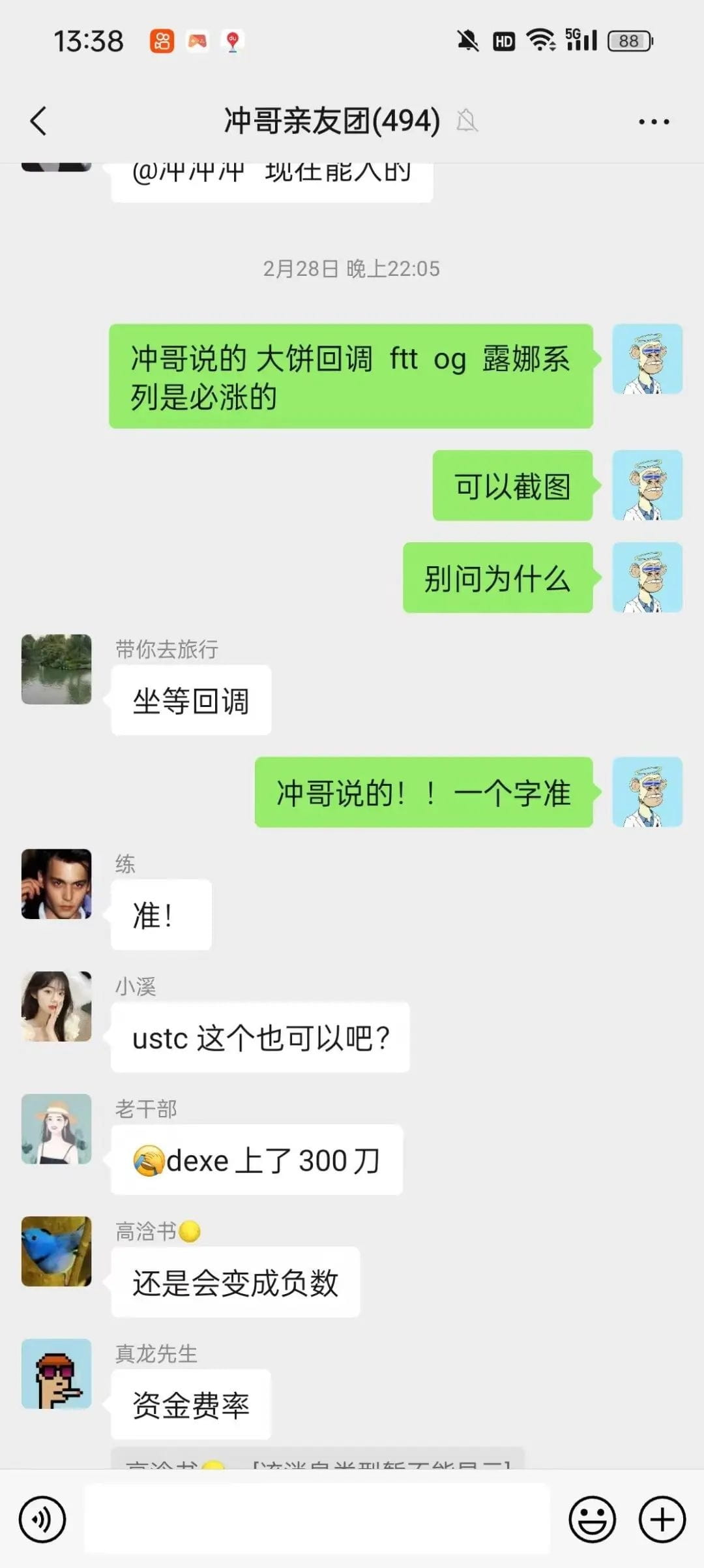The width and height of the screenshot is (704, 1568).
Task: Open group chat details menu
Action: point(653,121)
